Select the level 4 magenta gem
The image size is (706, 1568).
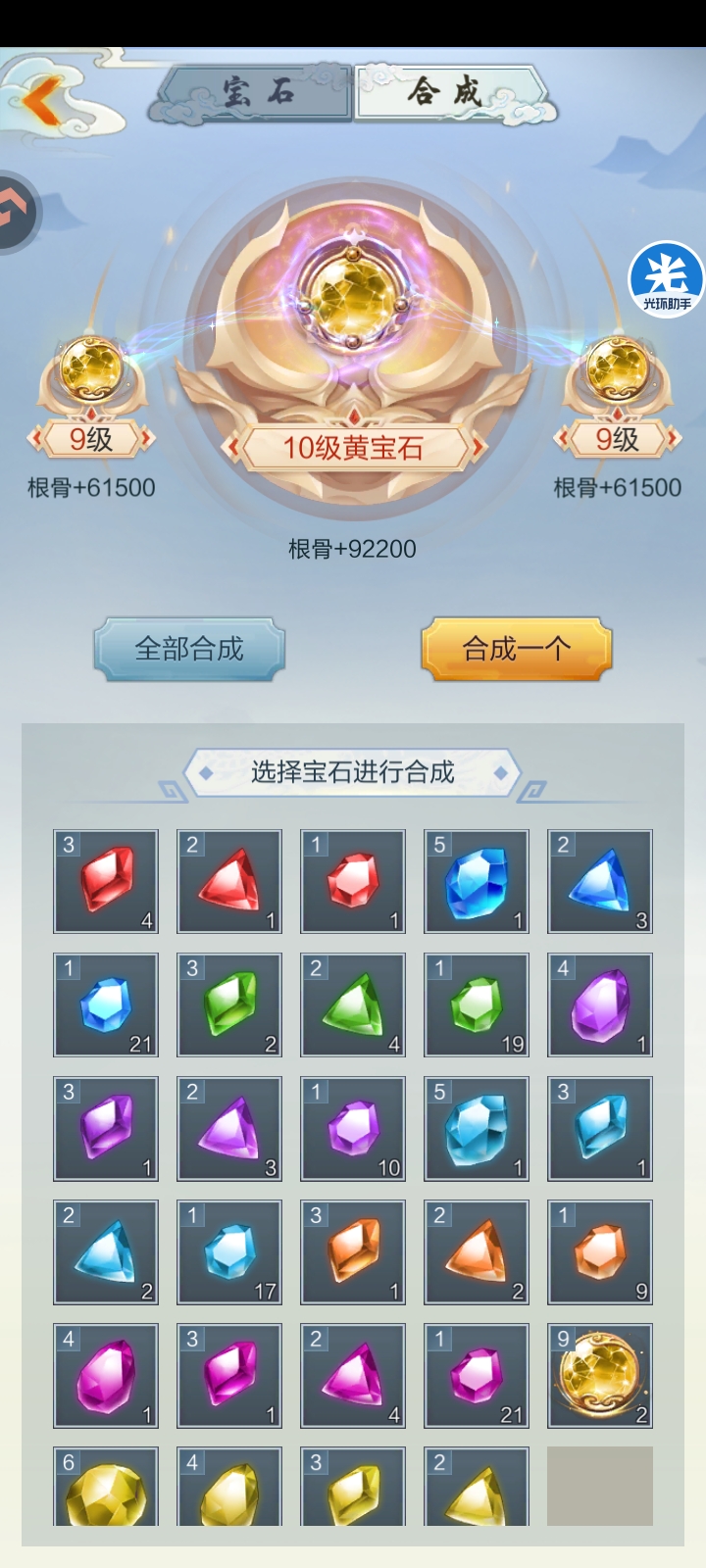click(106, 1376)
